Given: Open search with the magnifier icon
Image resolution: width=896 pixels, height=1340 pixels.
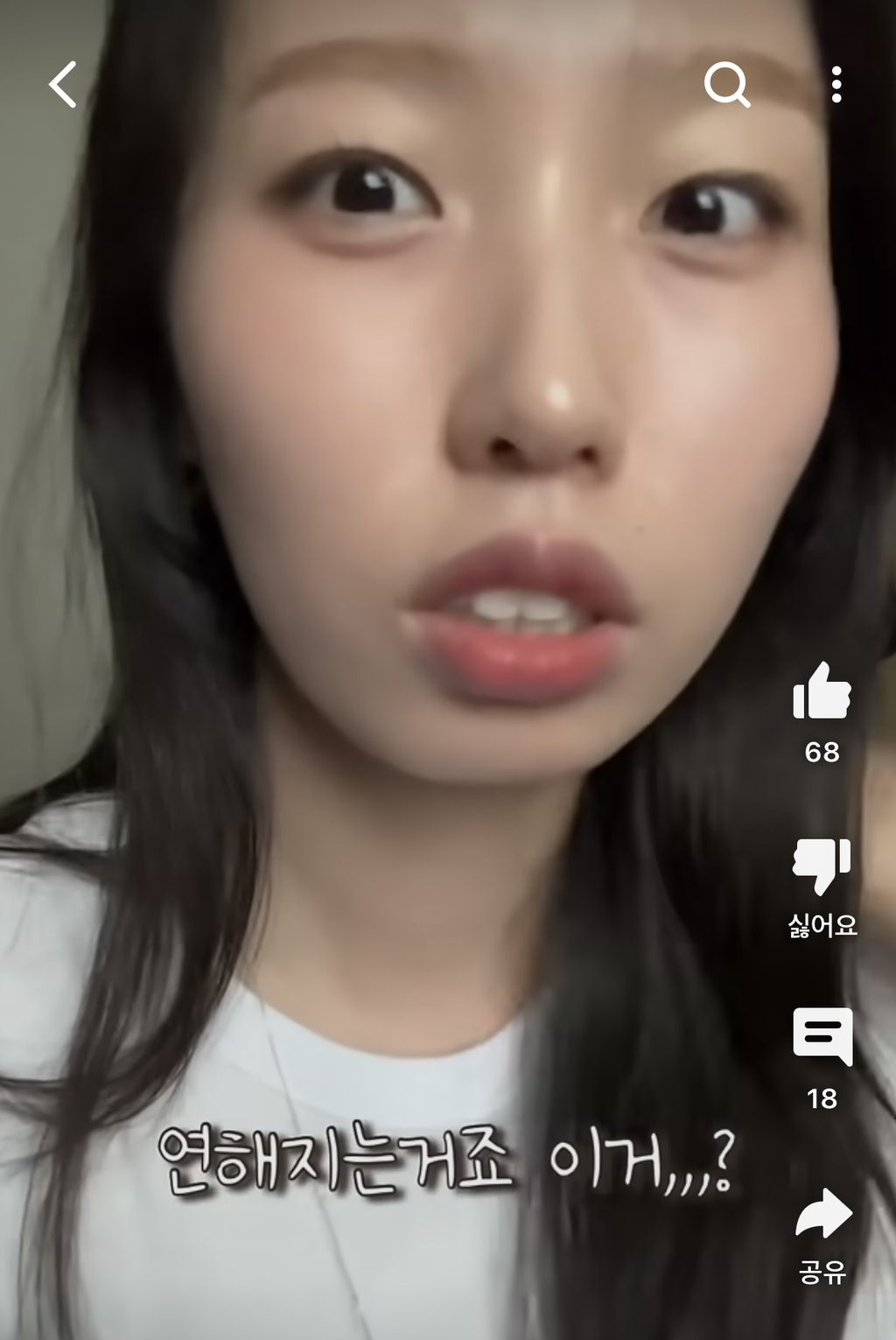Looking at the screenshot, I should [726, 85].
